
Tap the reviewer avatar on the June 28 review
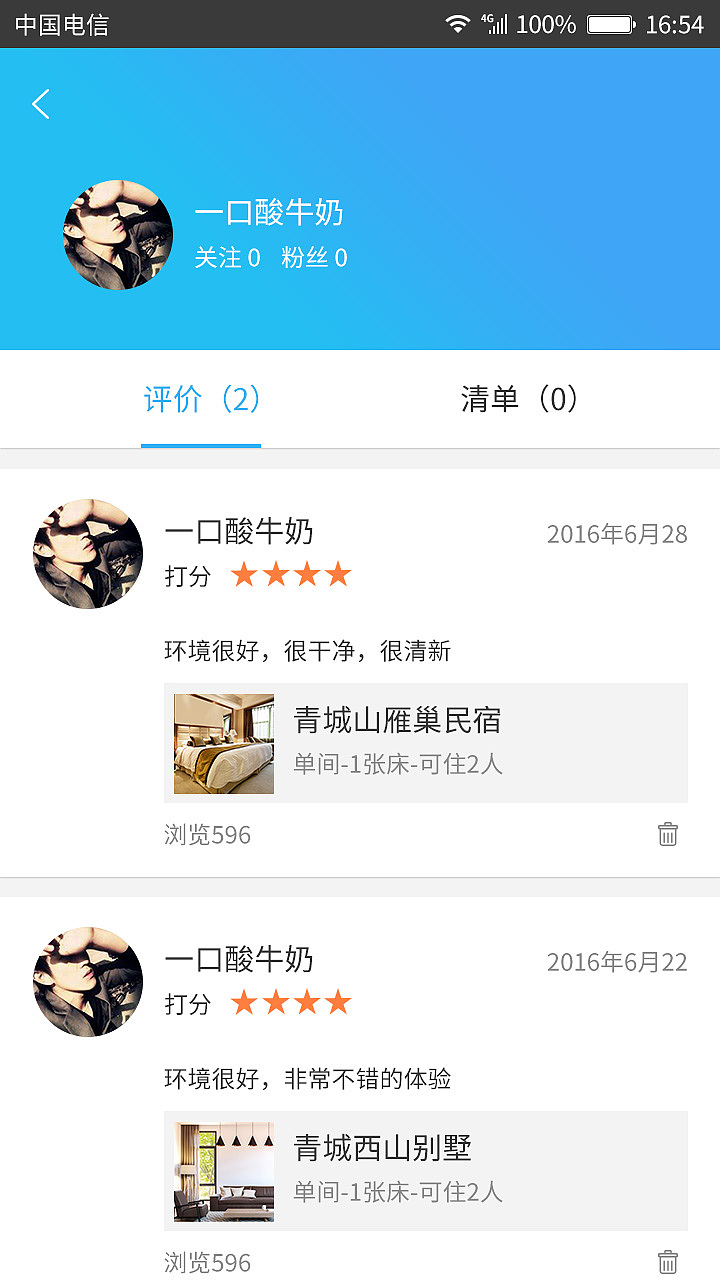pos(87,553)
